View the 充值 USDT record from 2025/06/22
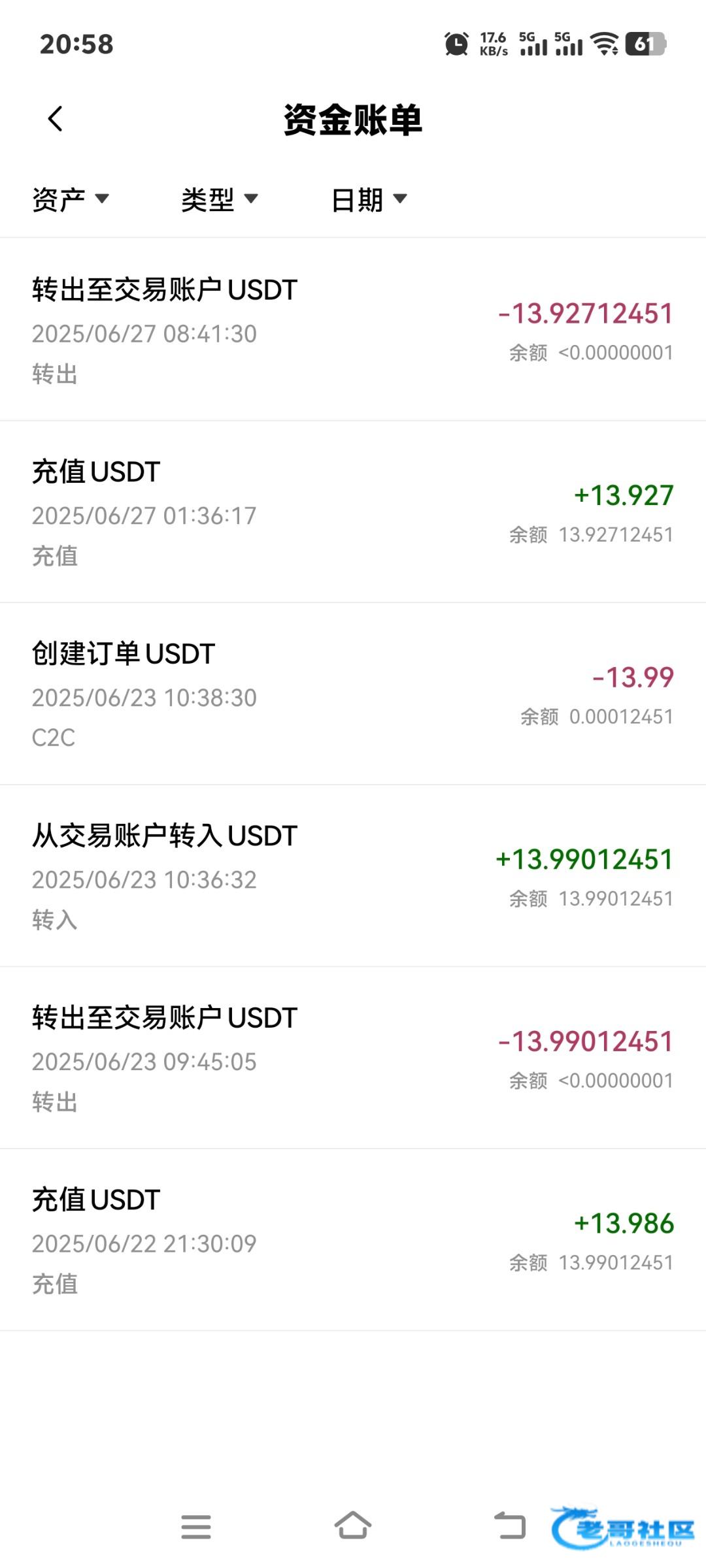Viewport: 706px width, 1568px height. pyautogui.click(x=353, y=1240)
